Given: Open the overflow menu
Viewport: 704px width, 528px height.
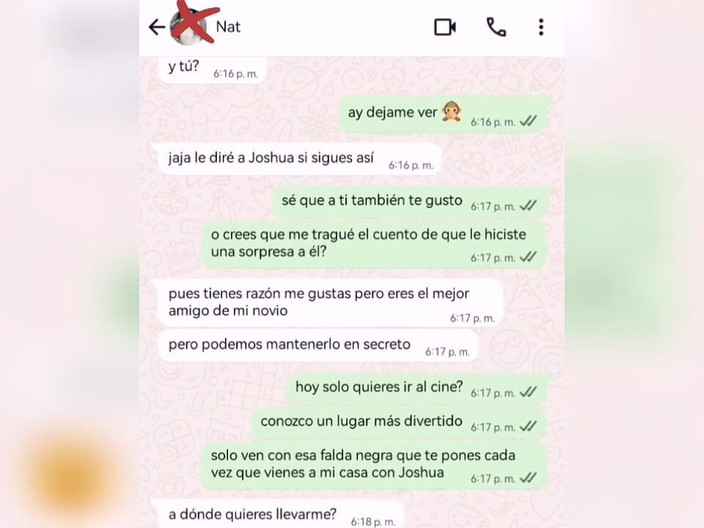Looking at the screenshot, I should pos(541,27).
